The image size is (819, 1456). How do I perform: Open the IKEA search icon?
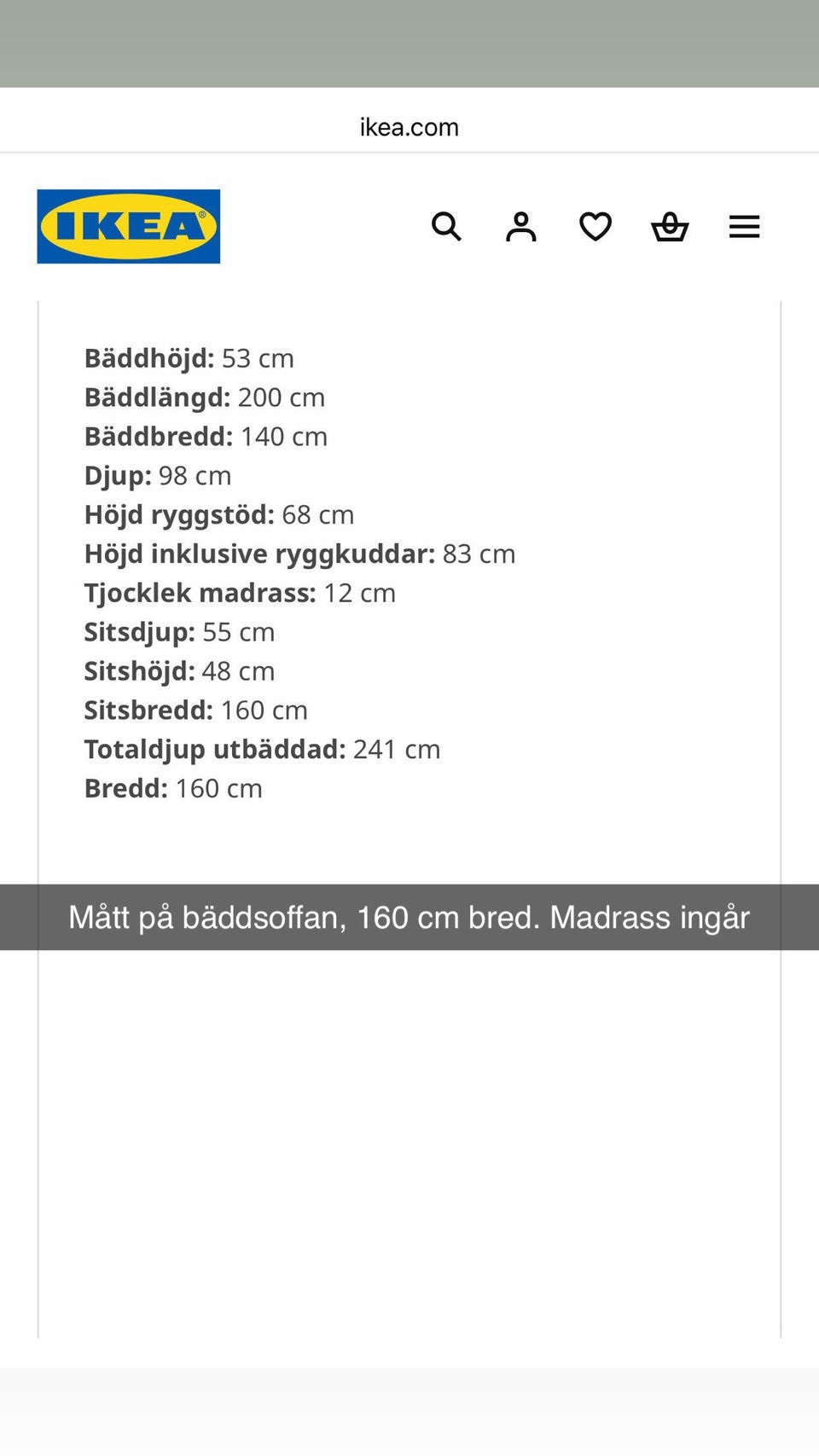(x=446, y=227)
